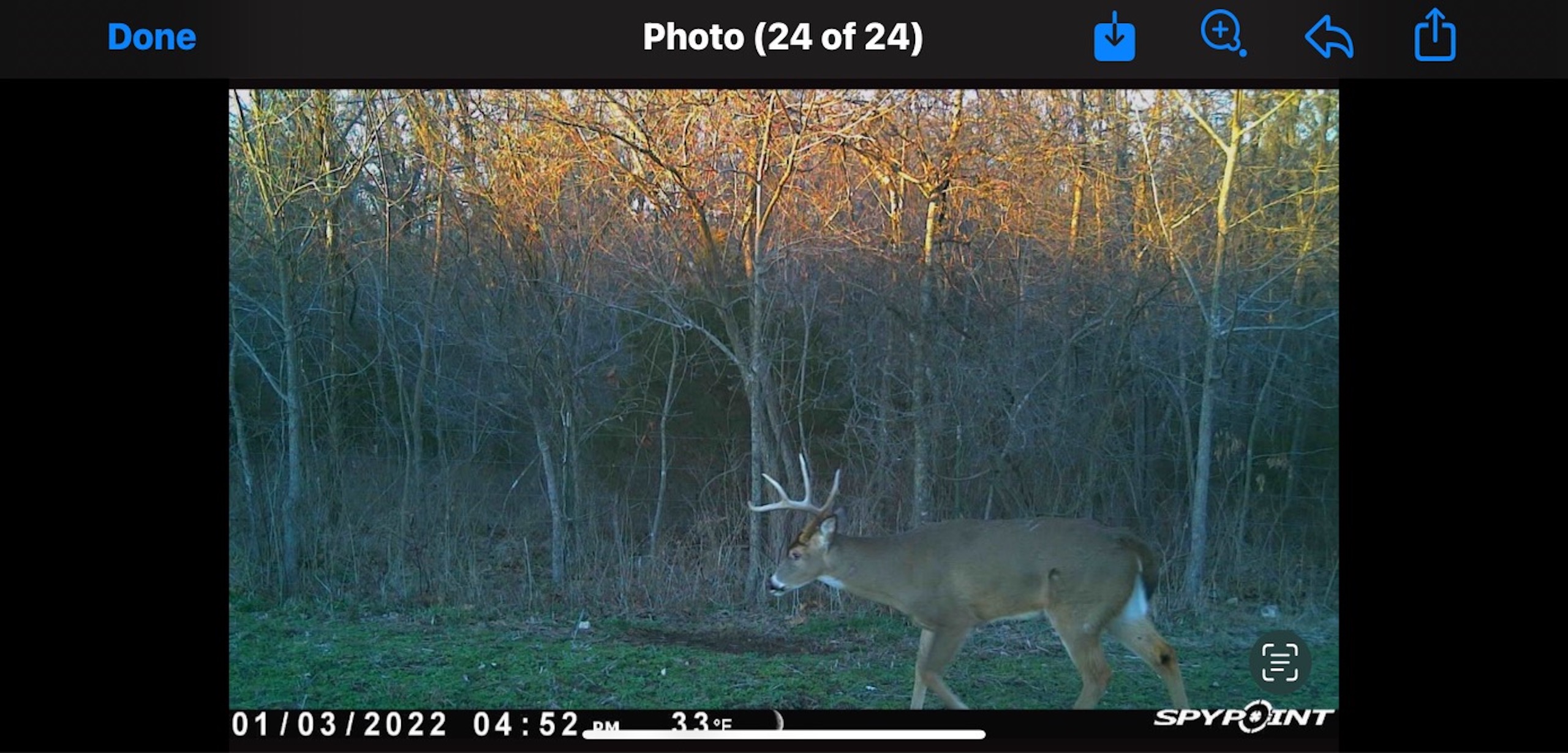Open the zoom search magnifier icon
Viewport: 1568px width, 753px height.
1222,34
